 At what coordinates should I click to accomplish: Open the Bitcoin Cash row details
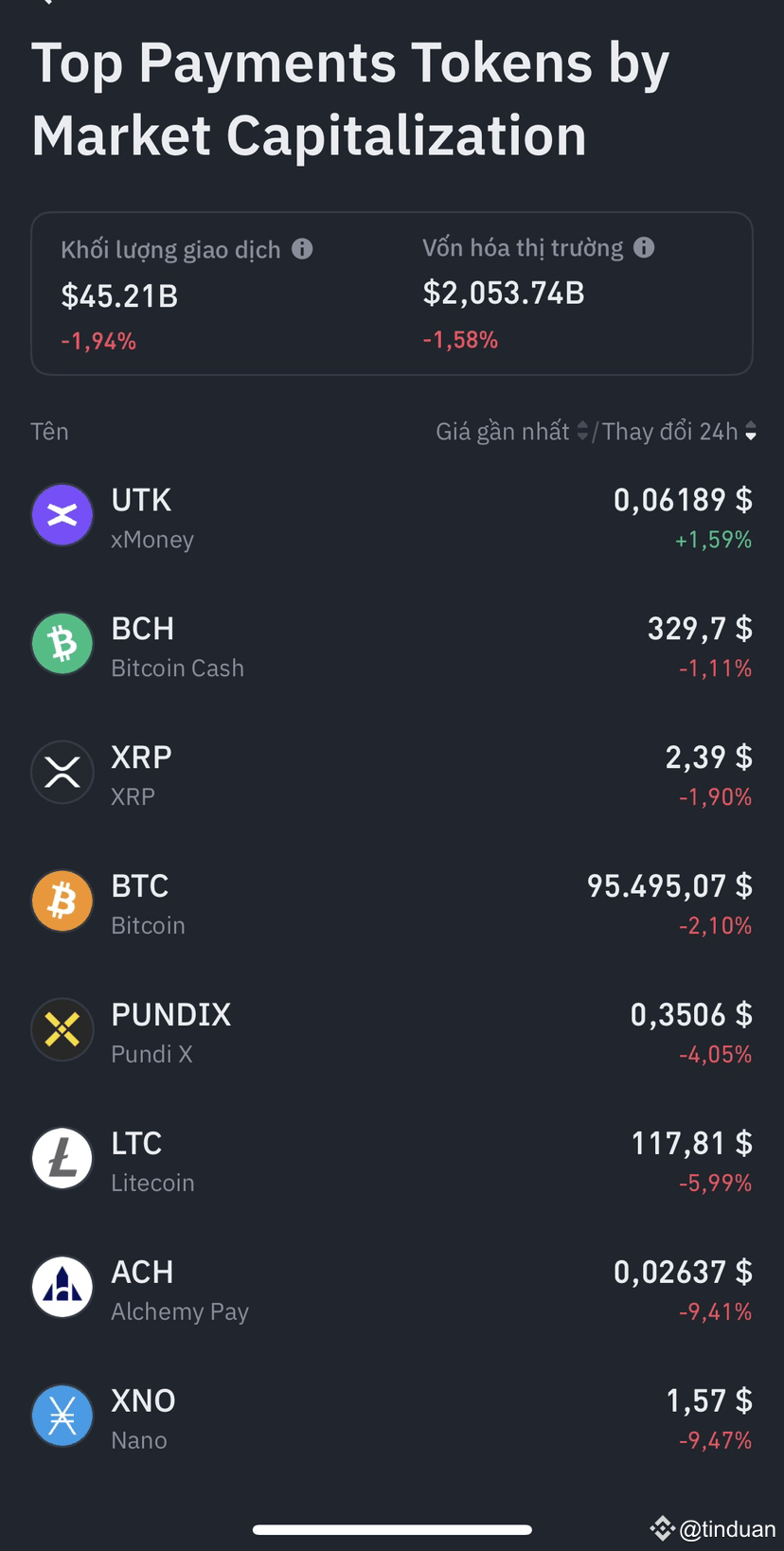(392, 644)
